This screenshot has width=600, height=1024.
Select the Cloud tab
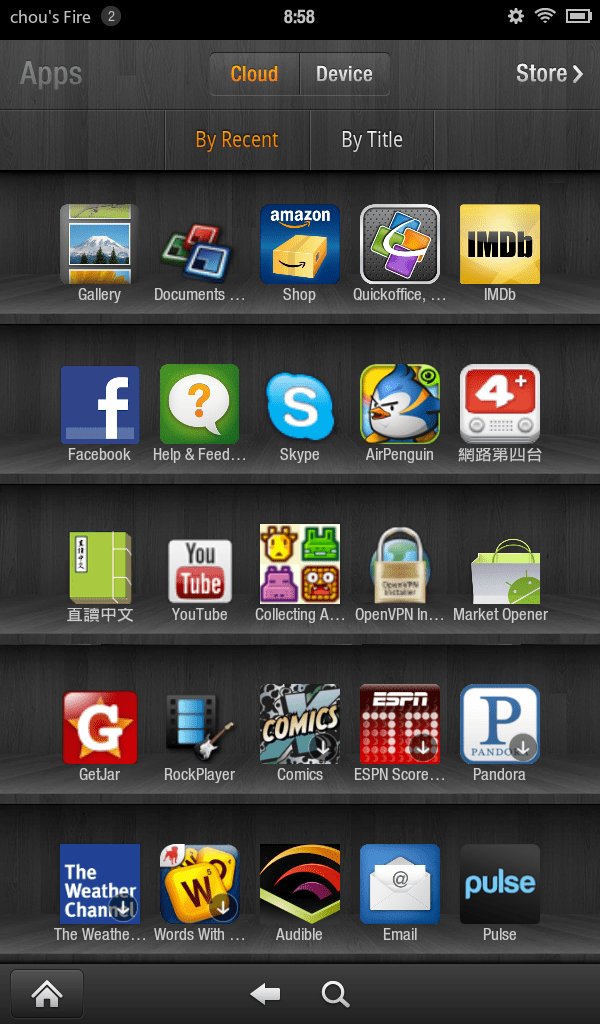coord(254,74)
